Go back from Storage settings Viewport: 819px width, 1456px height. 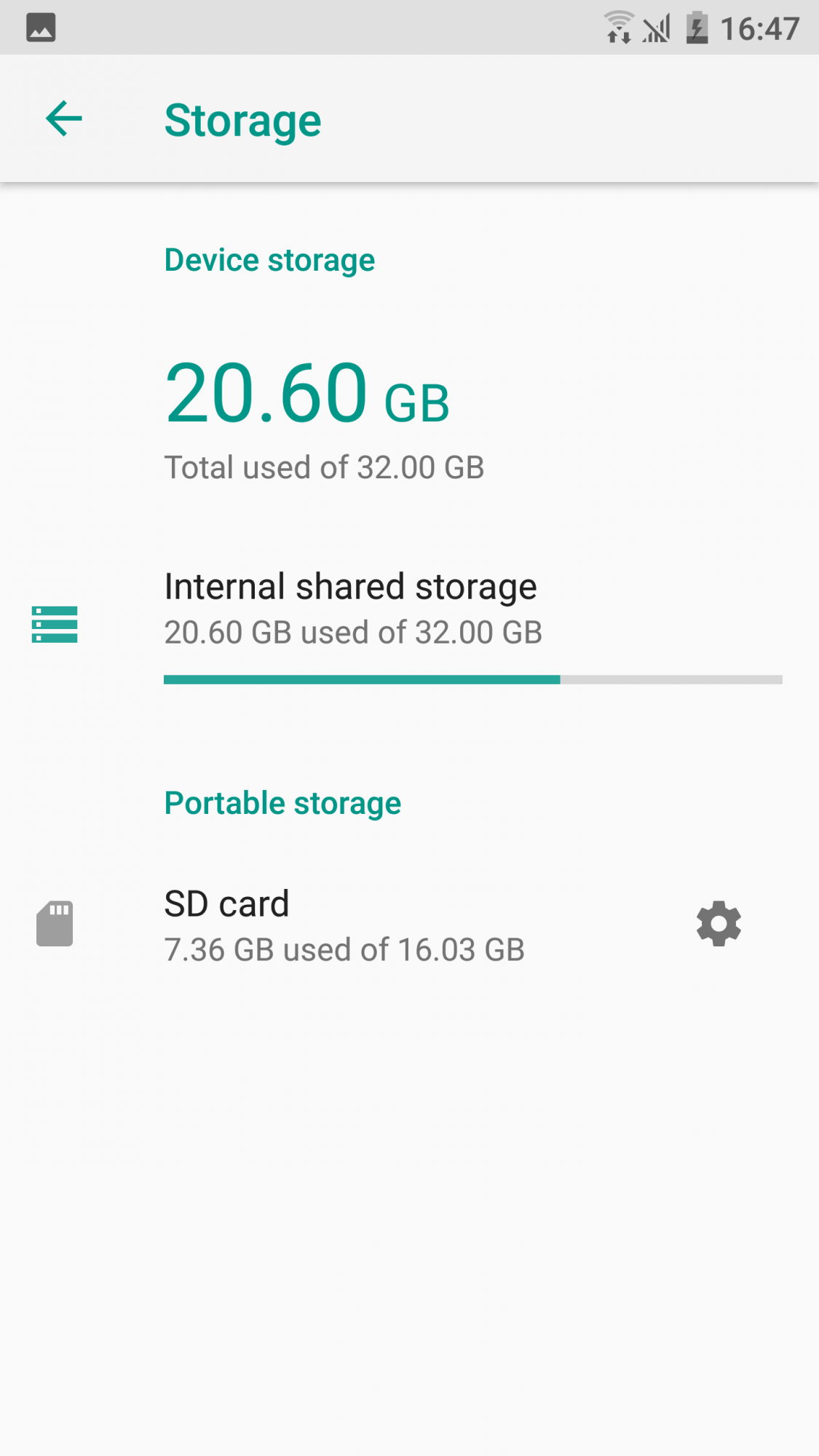tap(64, 119)
